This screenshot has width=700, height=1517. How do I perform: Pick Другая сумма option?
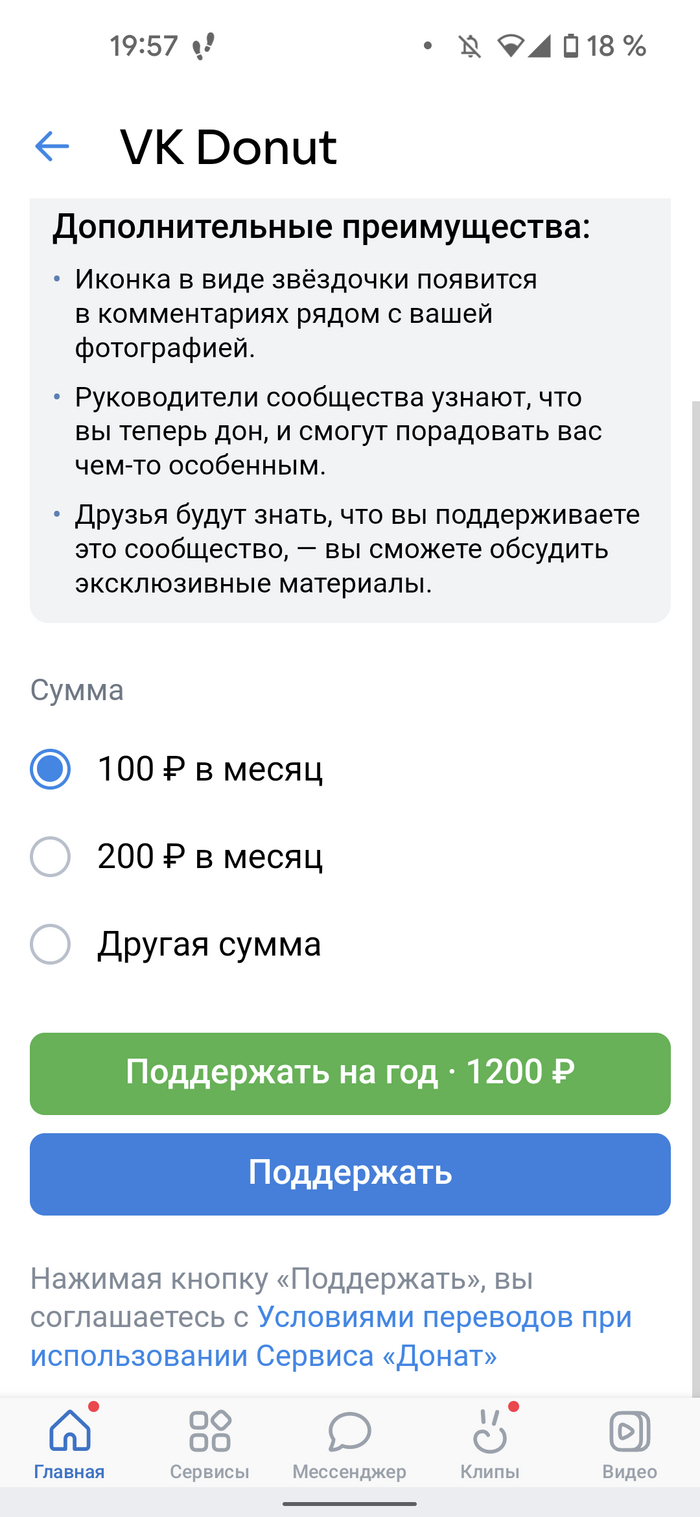point(50,945)
